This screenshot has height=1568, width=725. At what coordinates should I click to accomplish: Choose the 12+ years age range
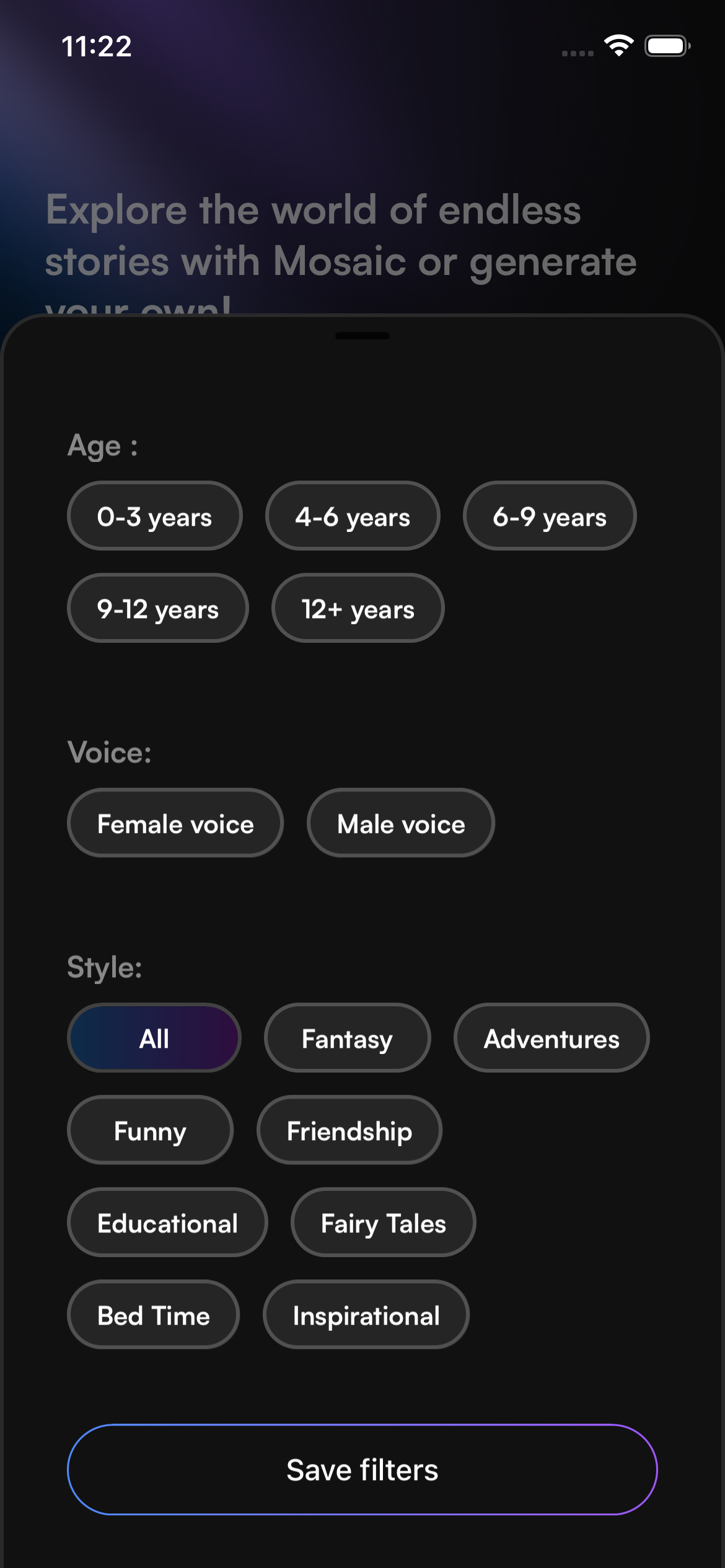(x=358, y=608)
